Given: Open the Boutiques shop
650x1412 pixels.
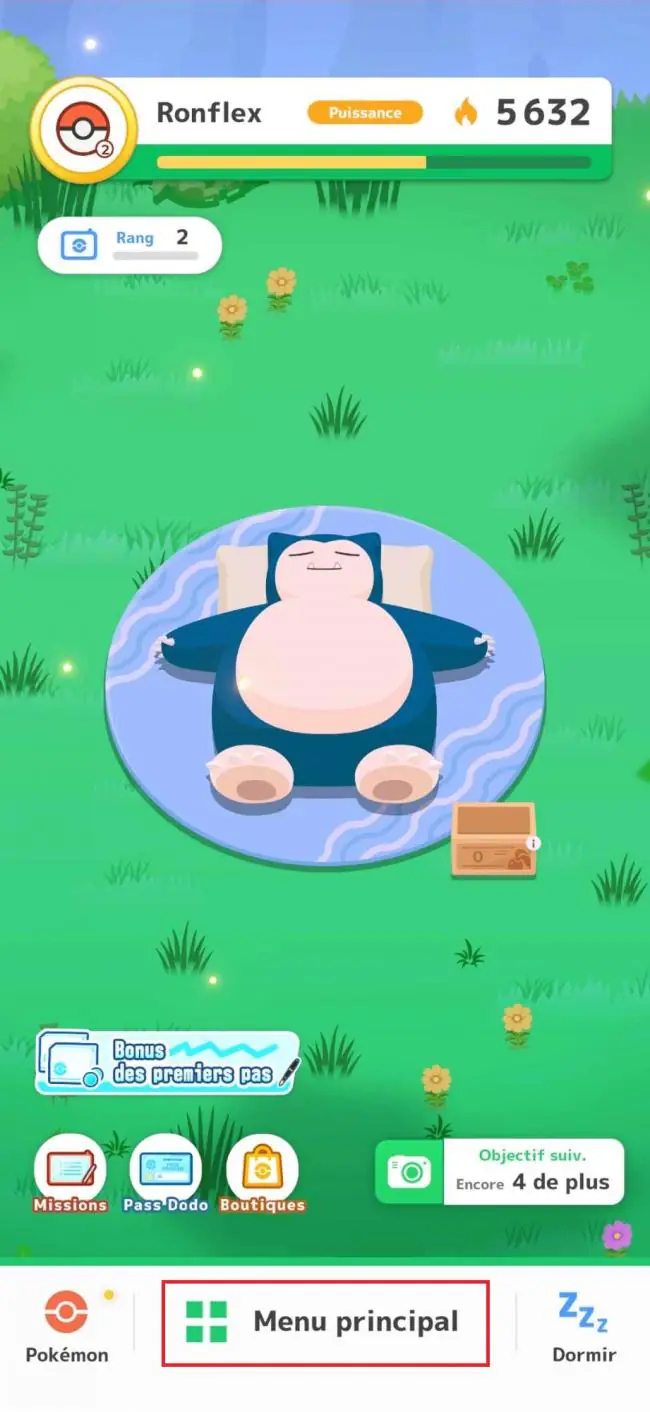Looking at the screenshot, I should click(262, 1174).
